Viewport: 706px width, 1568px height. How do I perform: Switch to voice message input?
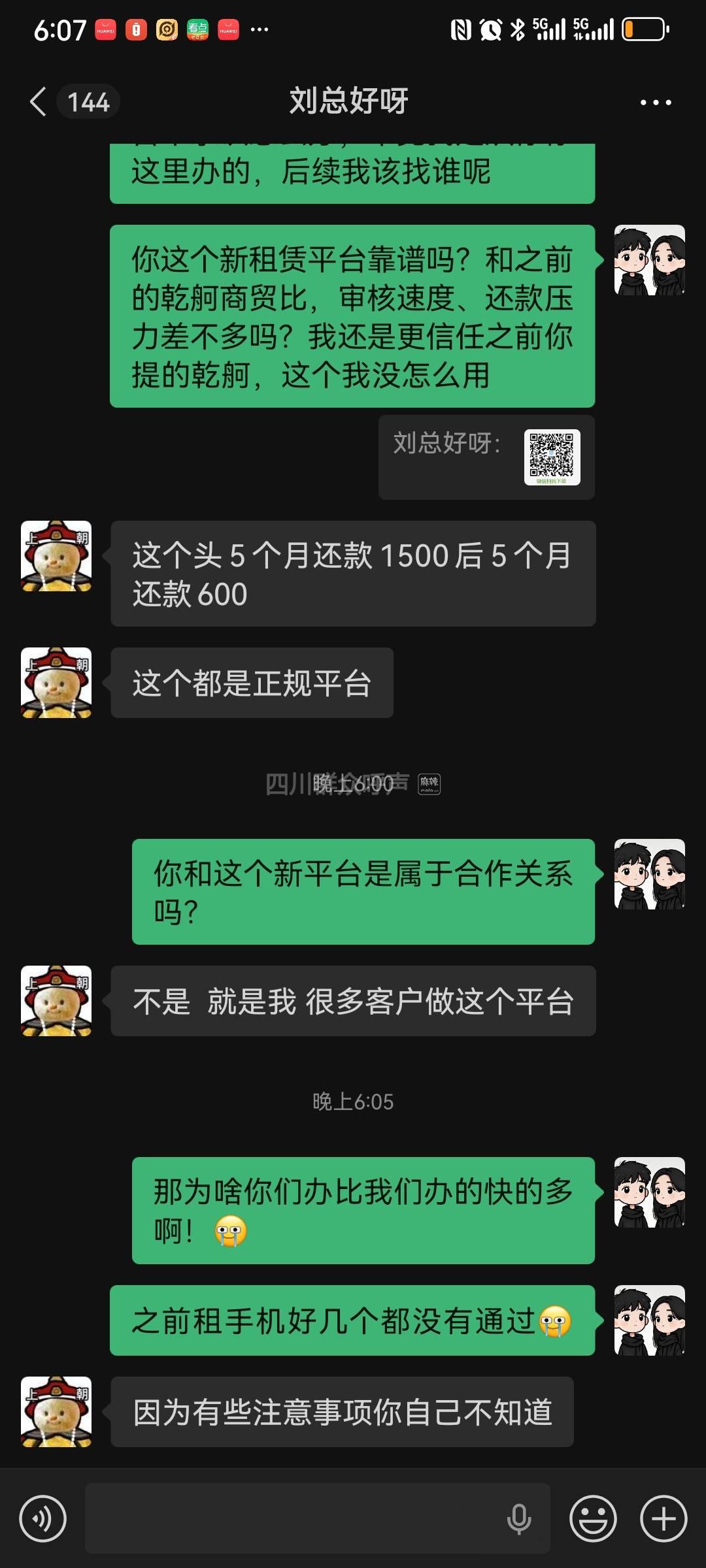[43, 1519]
